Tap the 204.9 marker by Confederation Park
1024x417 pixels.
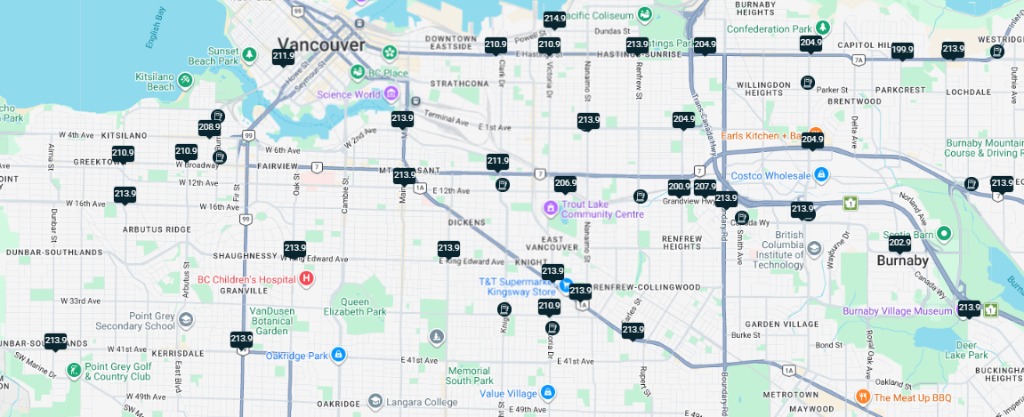tap(811, 43)
